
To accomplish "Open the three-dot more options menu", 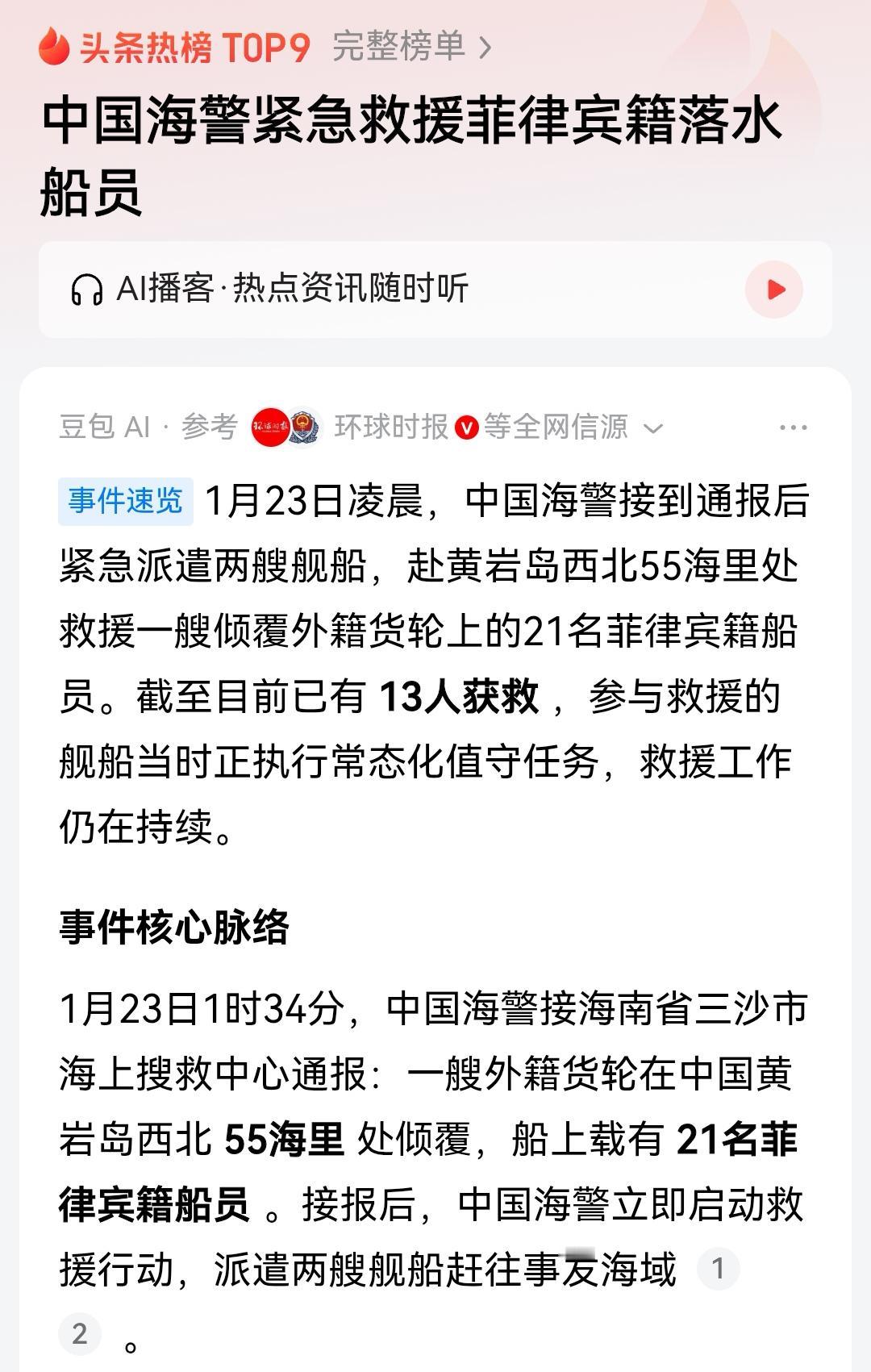I will (x=794, y=428).
